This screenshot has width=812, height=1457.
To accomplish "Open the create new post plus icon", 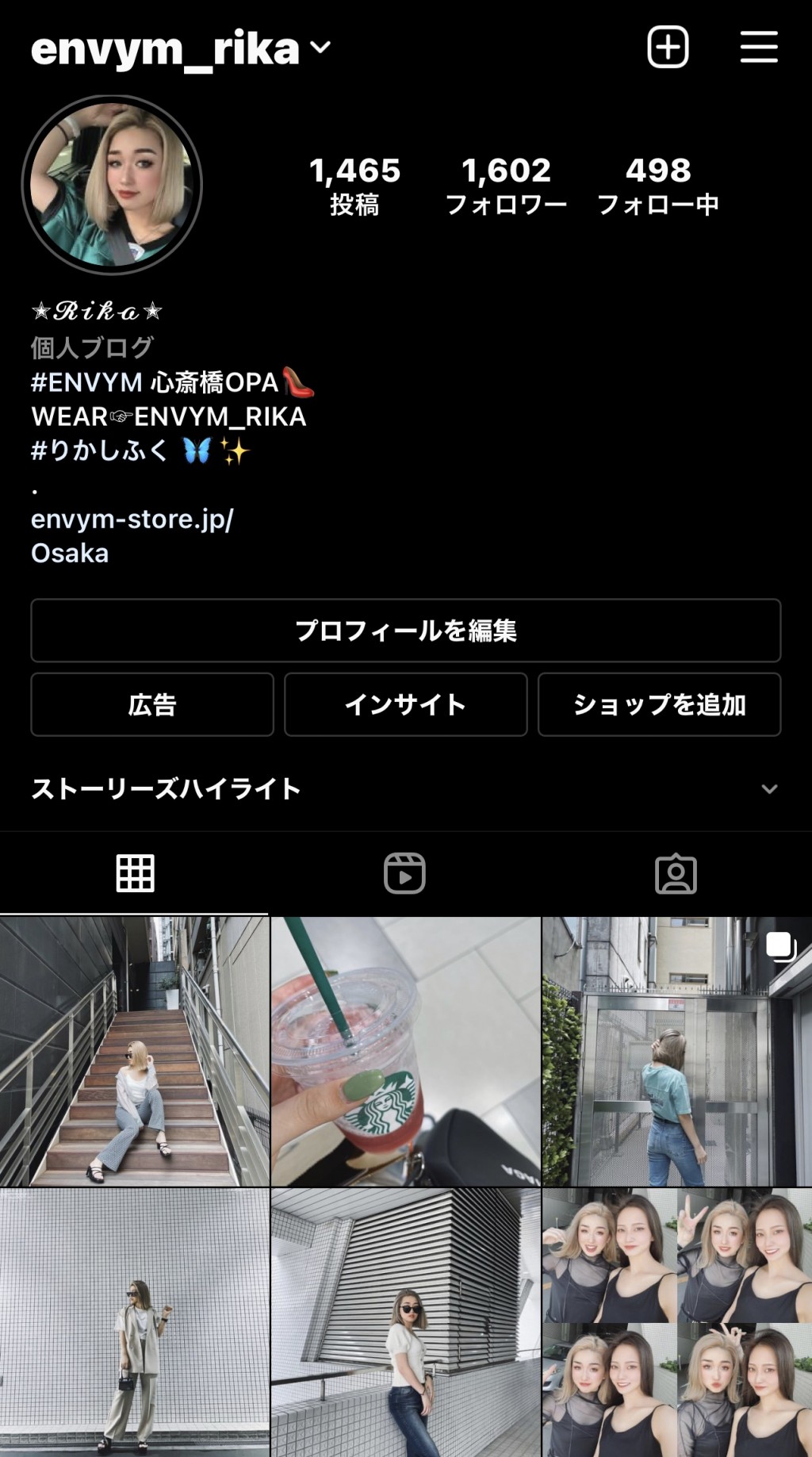I will [668, 48].
